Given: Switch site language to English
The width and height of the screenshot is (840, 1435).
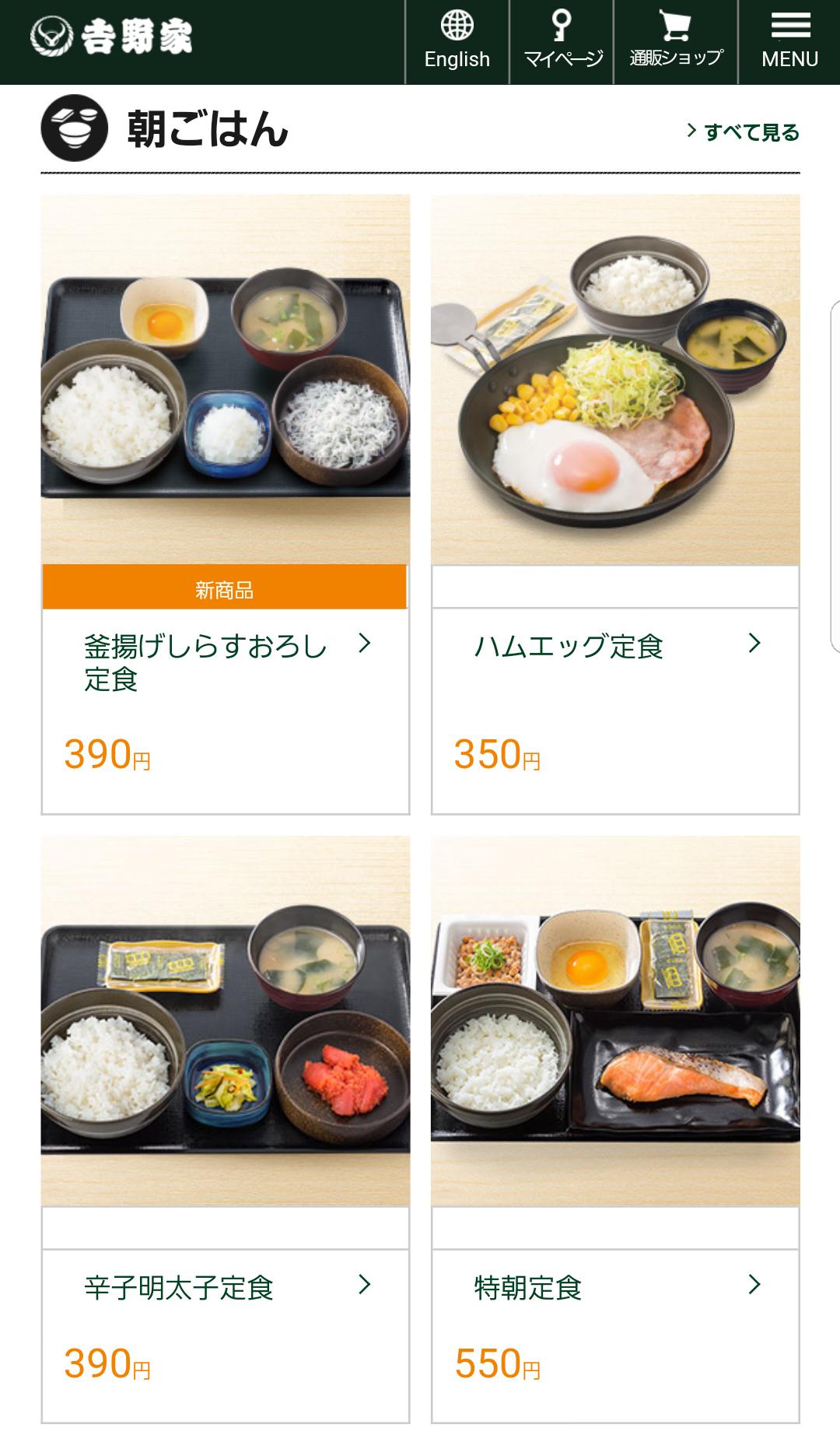Looking at the screenshot, I should [x=457, y=41].
